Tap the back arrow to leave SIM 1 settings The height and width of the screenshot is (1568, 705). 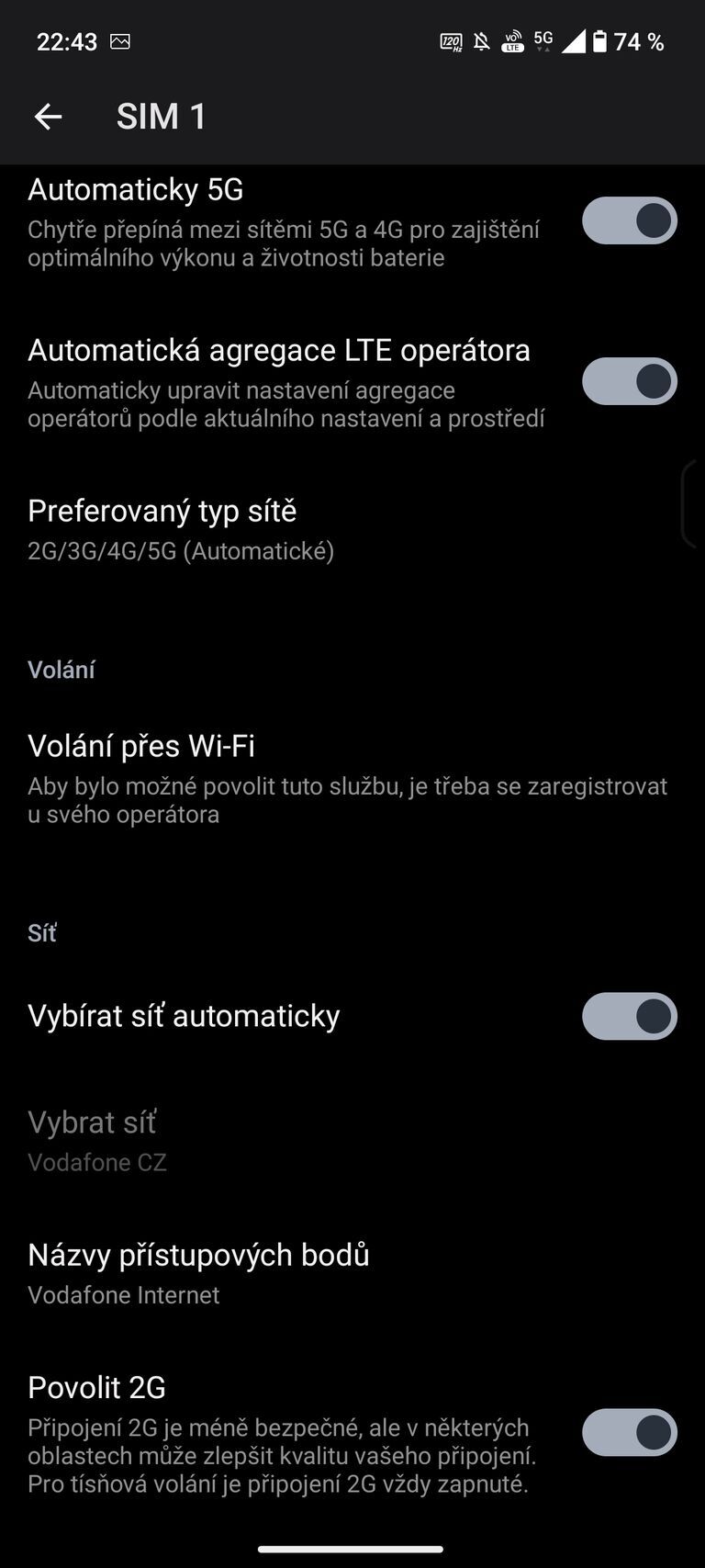click(x=47, y=116)
